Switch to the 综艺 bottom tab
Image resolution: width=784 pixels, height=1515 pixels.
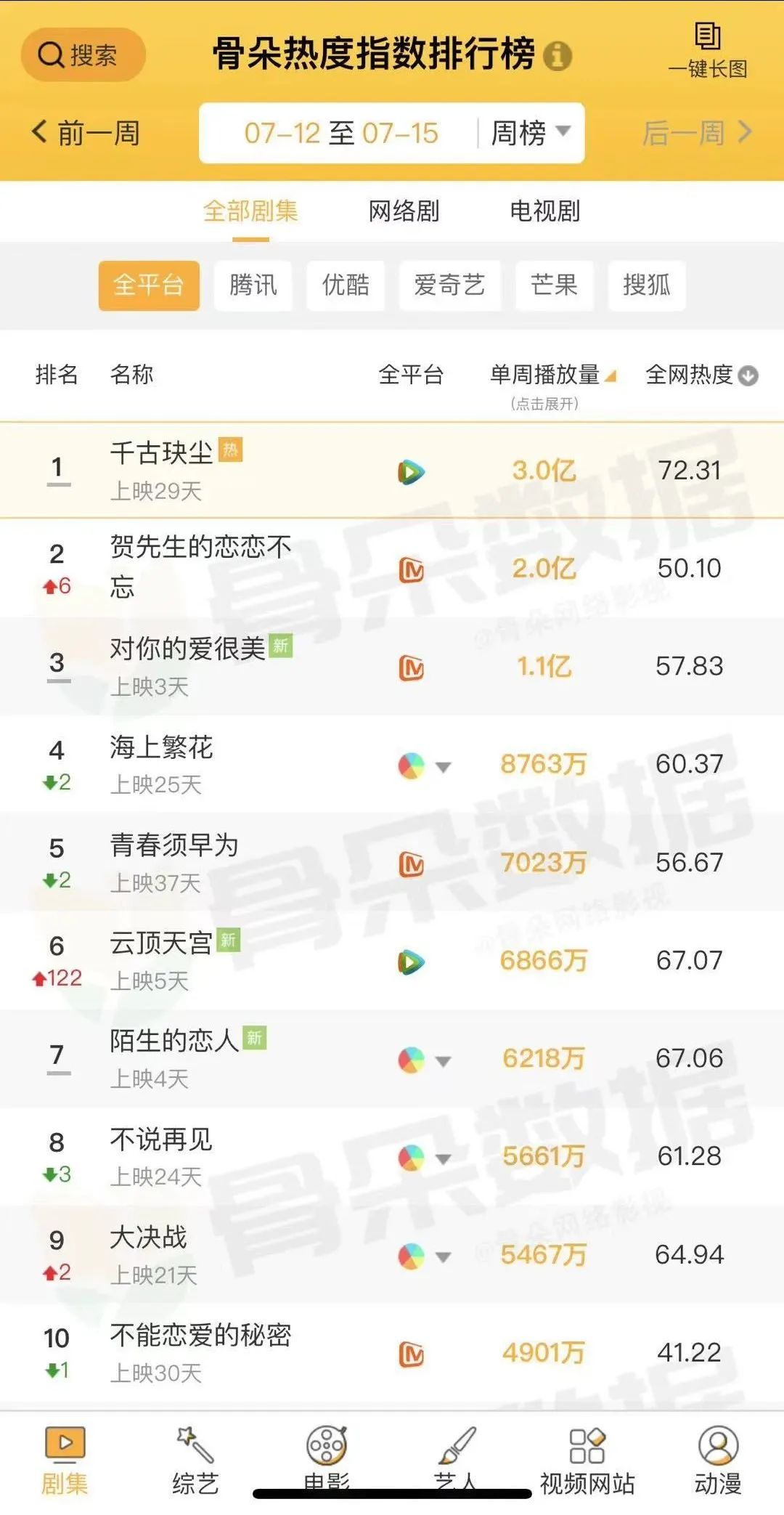click(195, 1460)
